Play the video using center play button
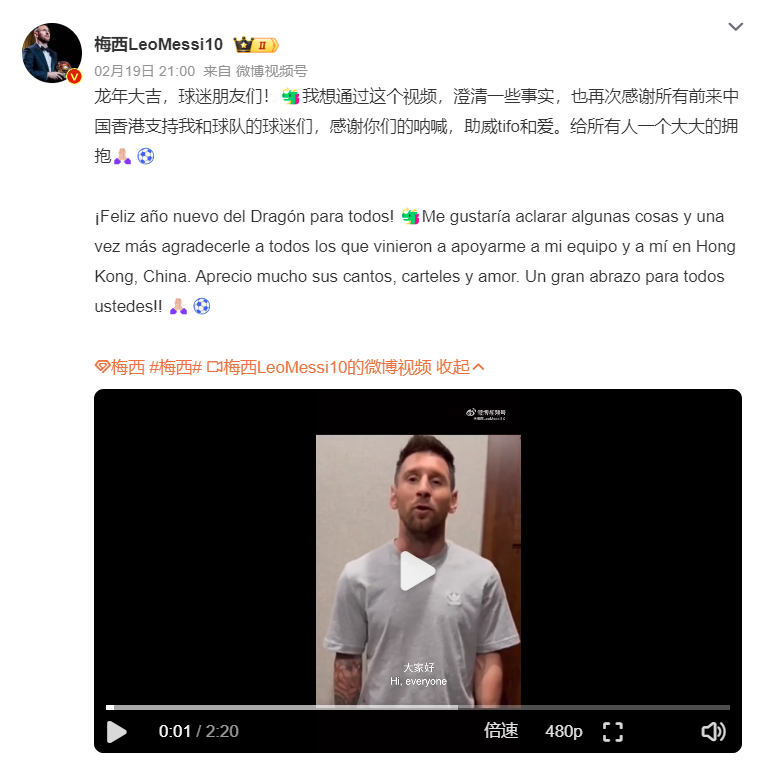759x765 pixels. click(x=417, y=571)
